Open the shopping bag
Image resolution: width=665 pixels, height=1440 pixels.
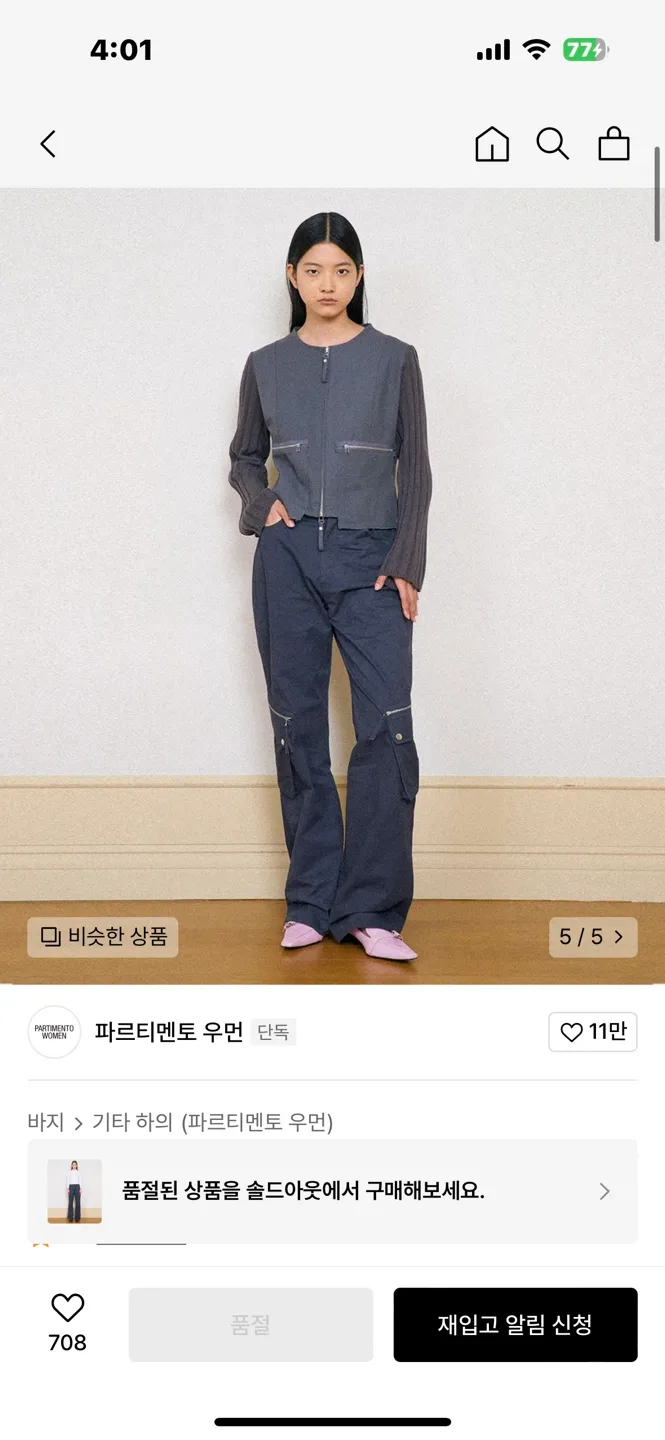point(614,144)
